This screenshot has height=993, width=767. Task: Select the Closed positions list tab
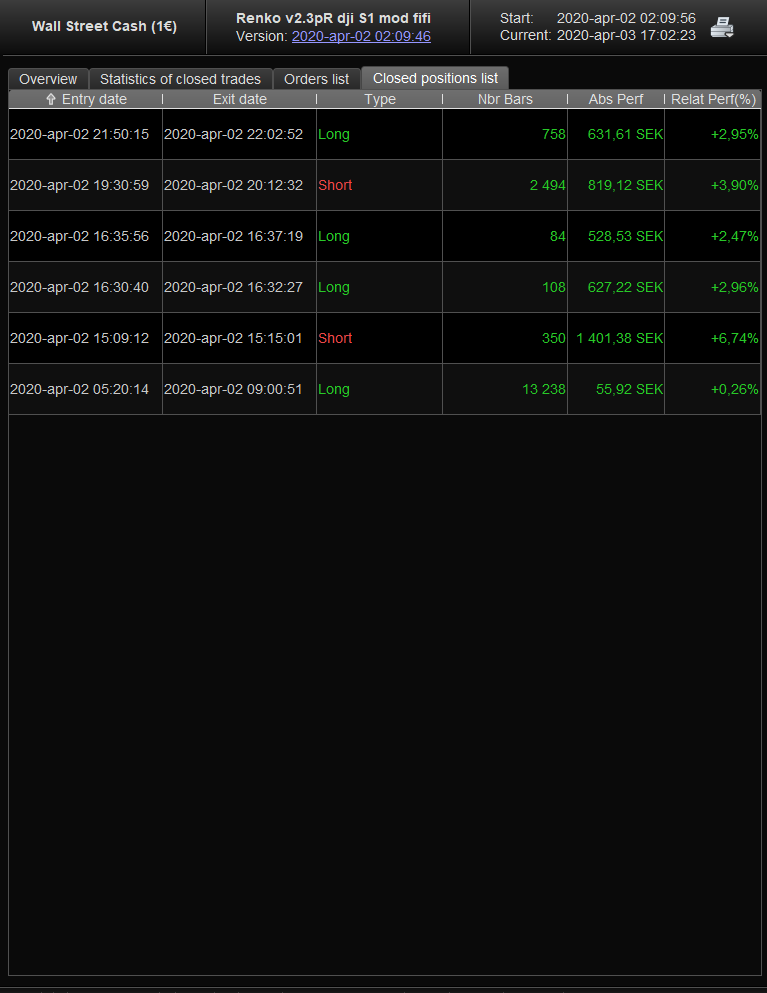pos(435,78)
